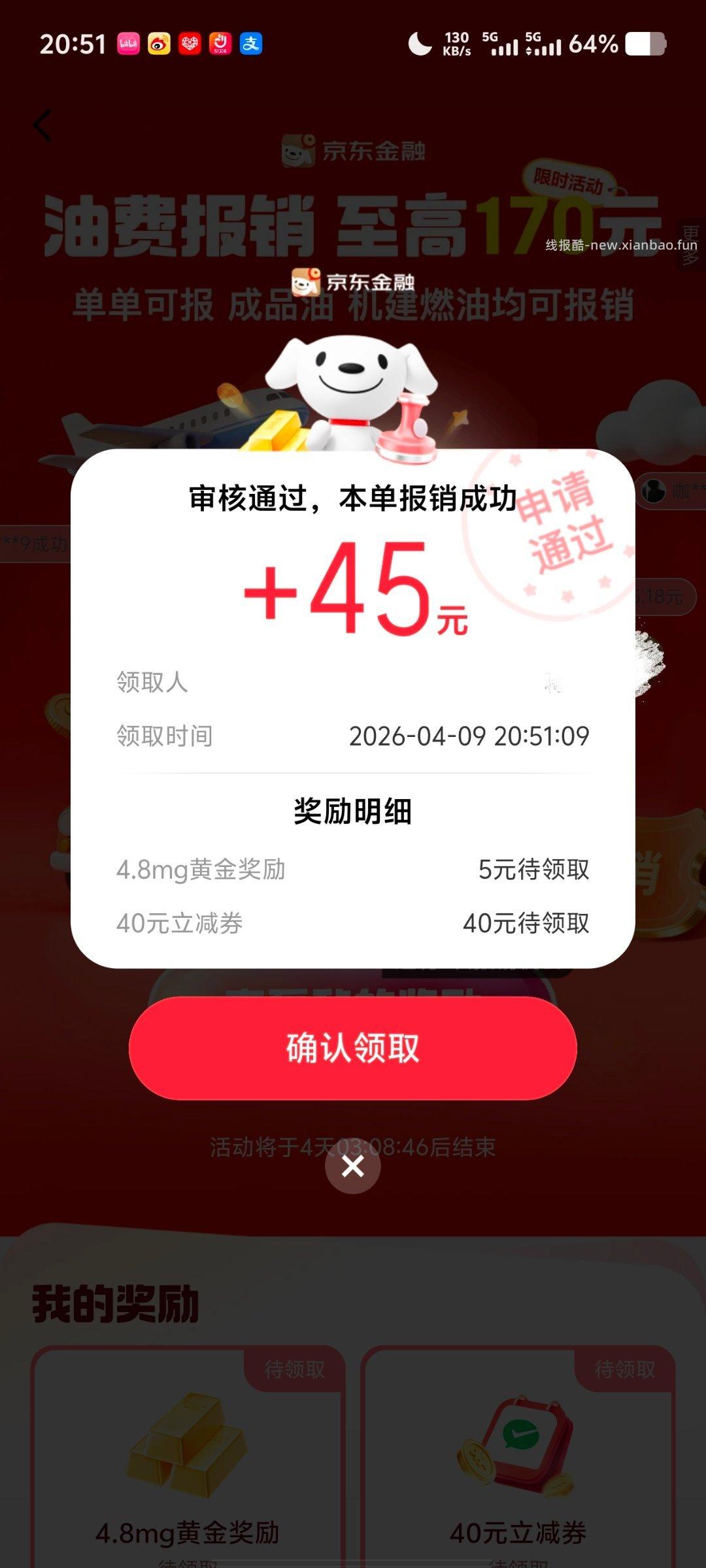Viewport: 706px width, 1568px height.
Task: Tap the 奖励明细 header in the dialog
Action: tap(353, 810)
